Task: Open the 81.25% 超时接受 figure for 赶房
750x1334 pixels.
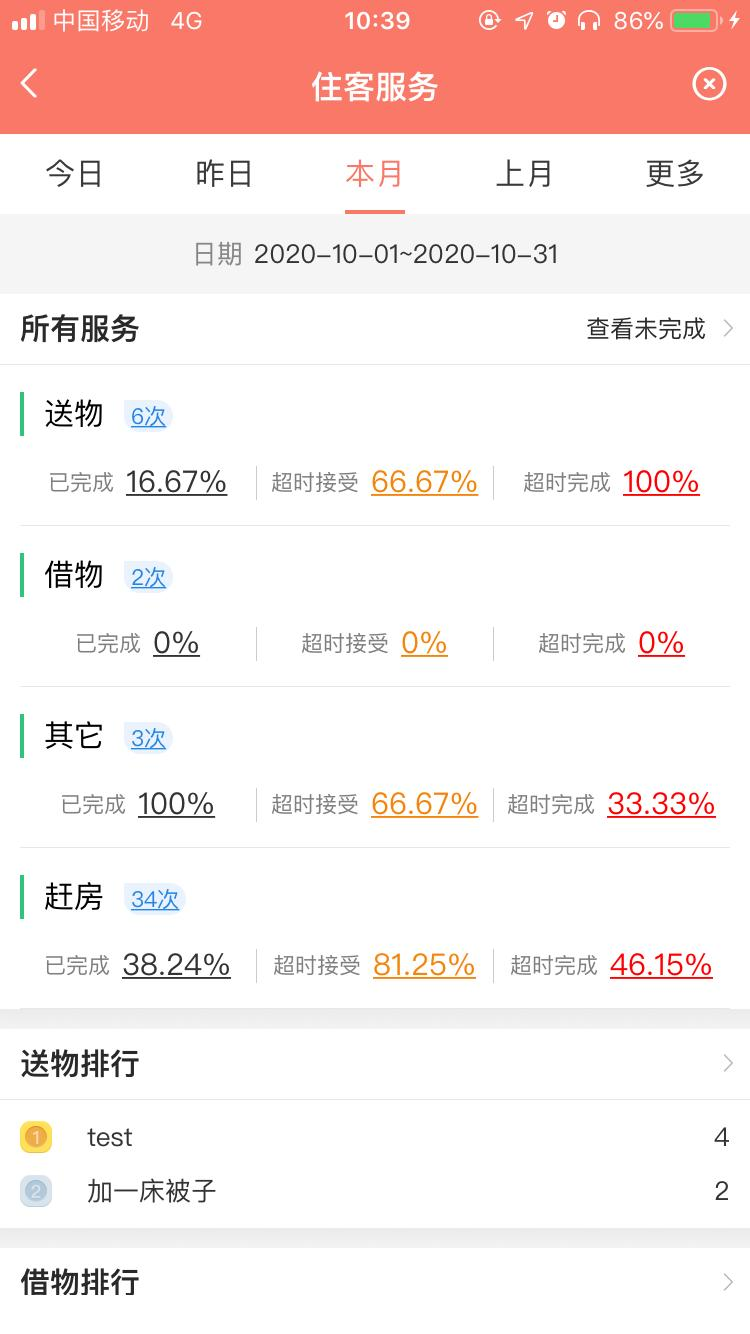Action: [x=424, y=965]
